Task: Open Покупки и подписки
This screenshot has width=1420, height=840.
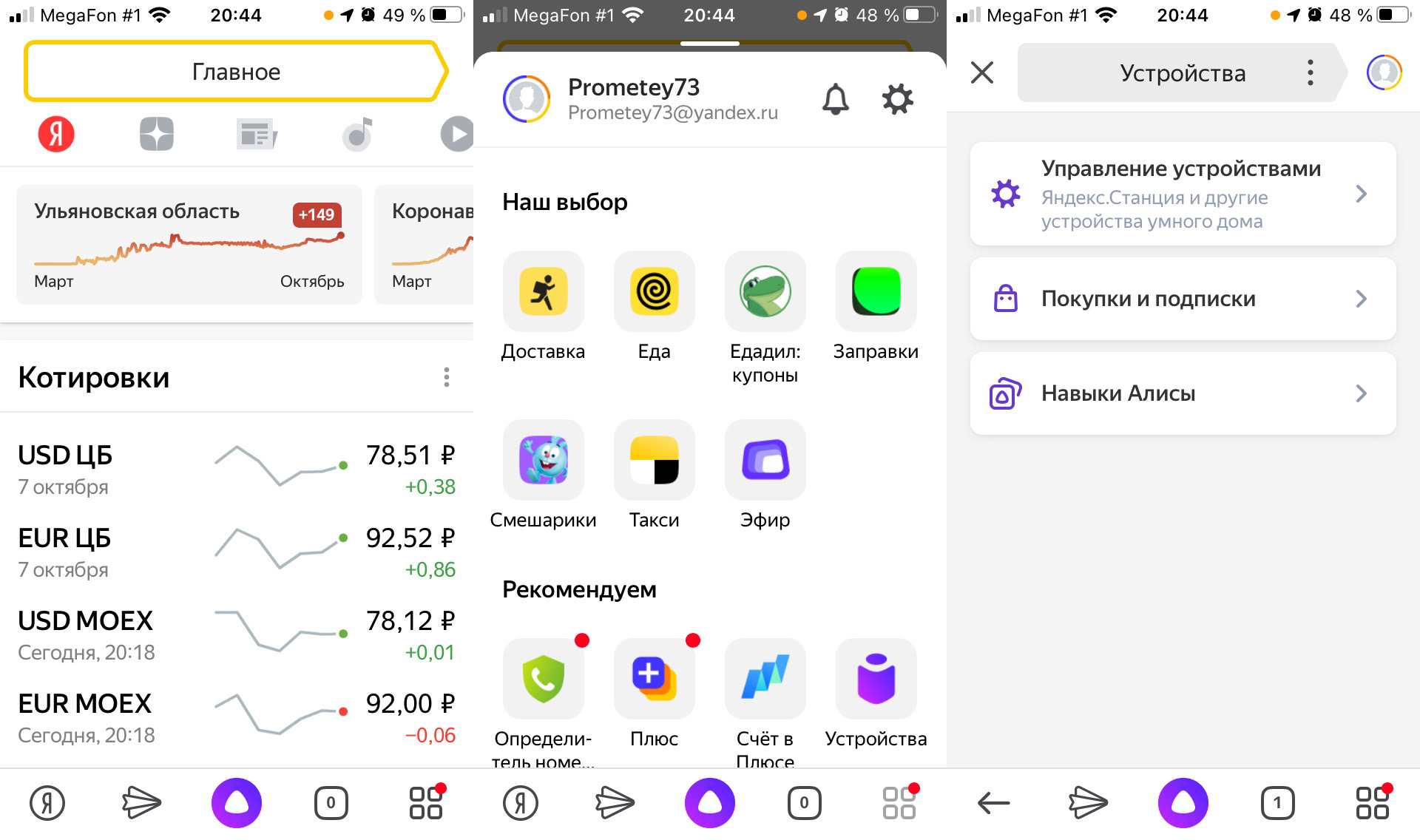Action: 1183,299
